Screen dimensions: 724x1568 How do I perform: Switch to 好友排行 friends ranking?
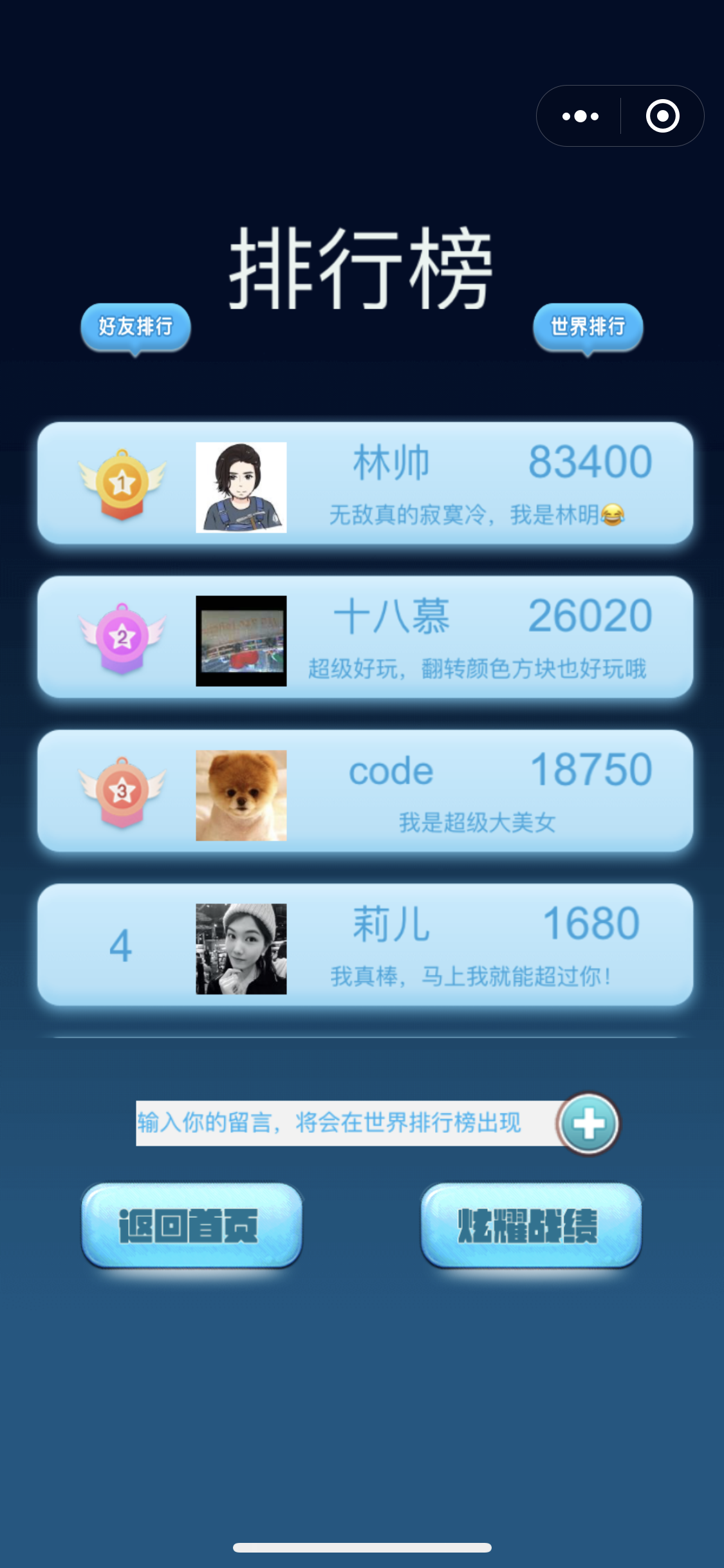pos(135,327)
